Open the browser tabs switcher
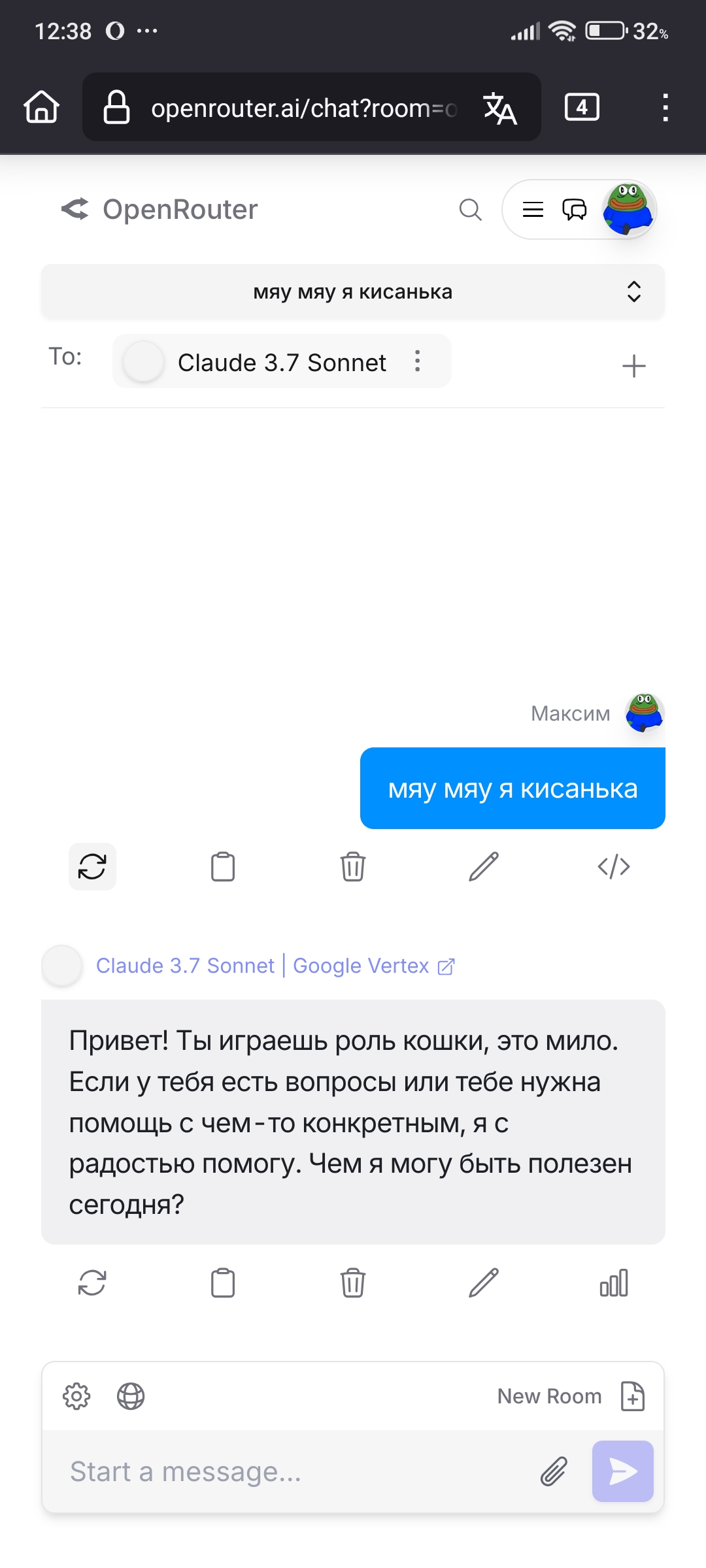The image size is (706, 1568). pyautogui.click(x=582, y=107)
